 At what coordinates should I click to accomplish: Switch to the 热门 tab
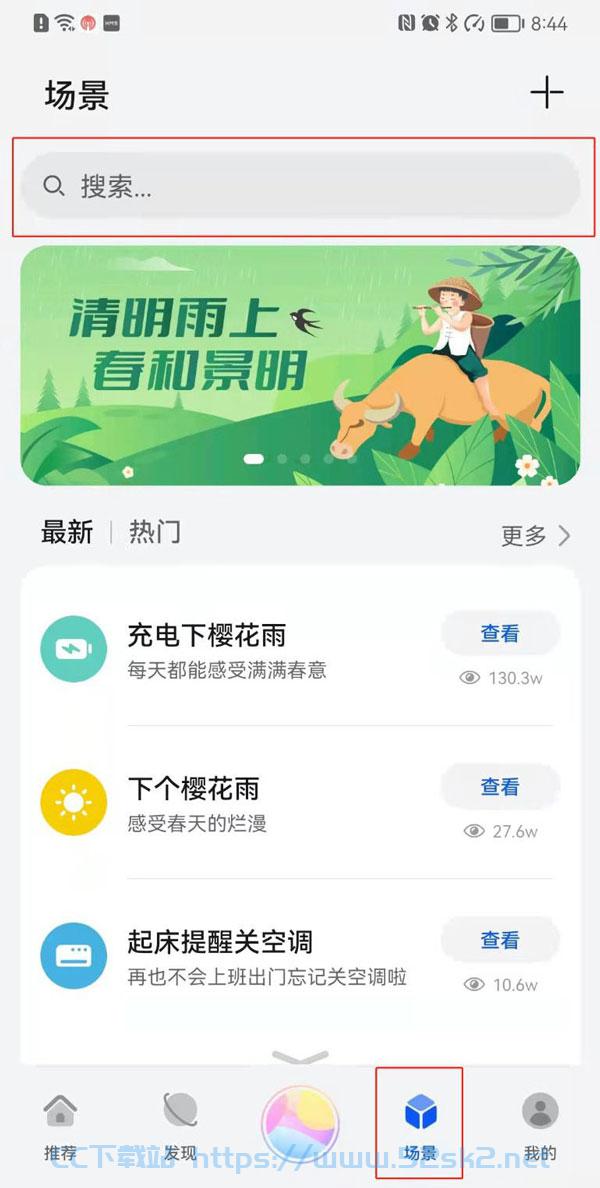tap(155, 533)
